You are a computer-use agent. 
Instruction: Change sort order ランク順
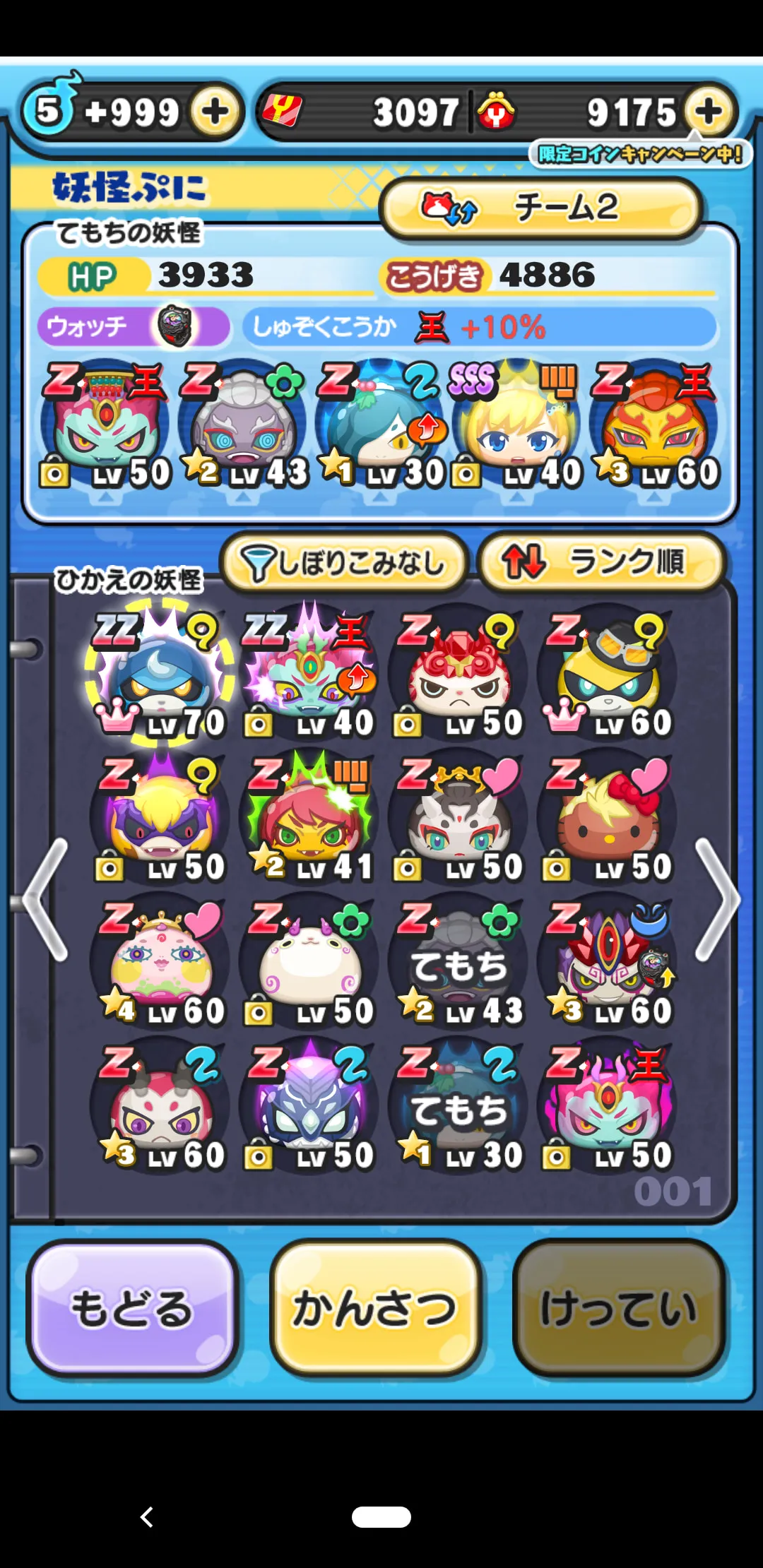tap(602, 563)
